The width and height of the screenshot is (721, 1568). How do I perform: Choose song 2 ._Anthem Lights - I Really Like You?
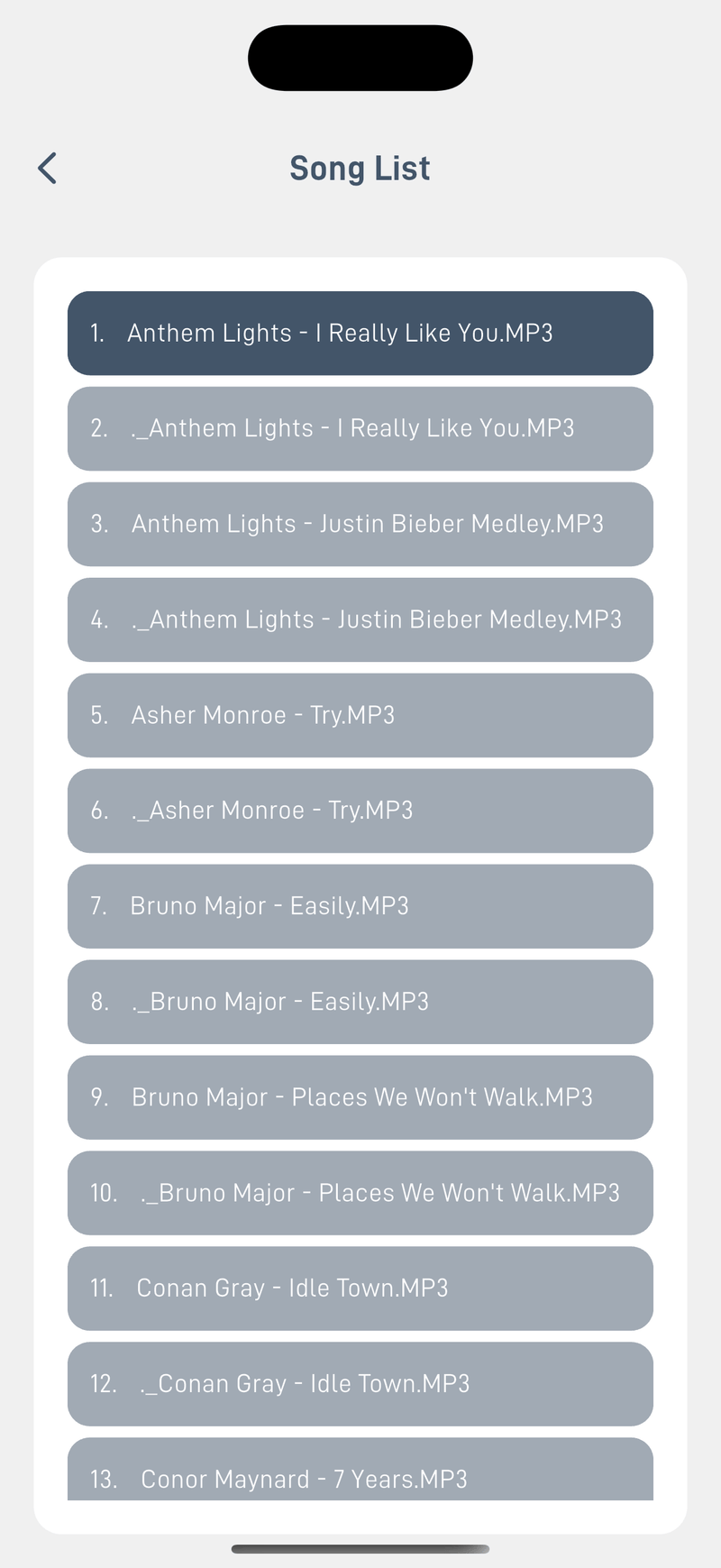tap(360, 428)
